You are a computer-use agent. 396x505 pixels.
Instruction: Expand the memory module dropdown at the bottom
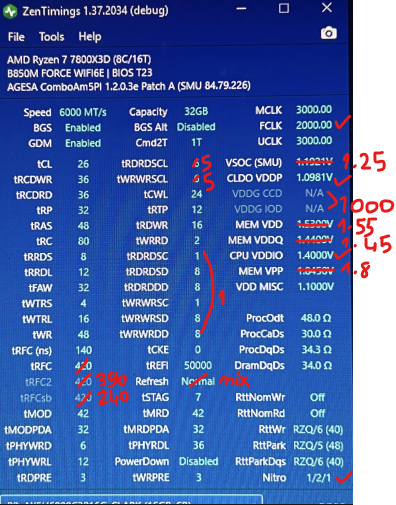(132, 500)
